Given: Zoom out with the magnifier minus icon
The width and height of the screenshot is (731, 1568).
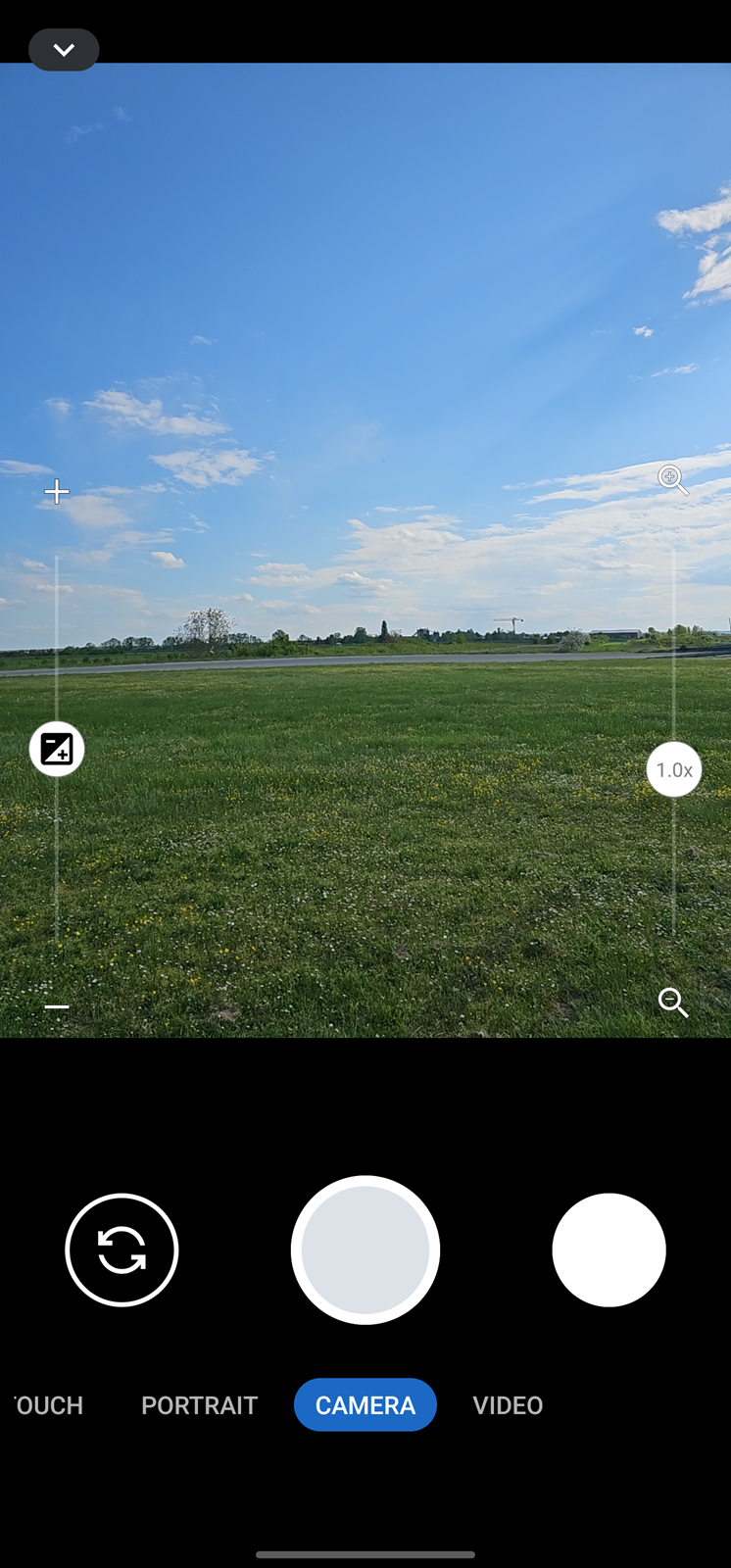Looking at the screenshot, I should point(673,1003).
